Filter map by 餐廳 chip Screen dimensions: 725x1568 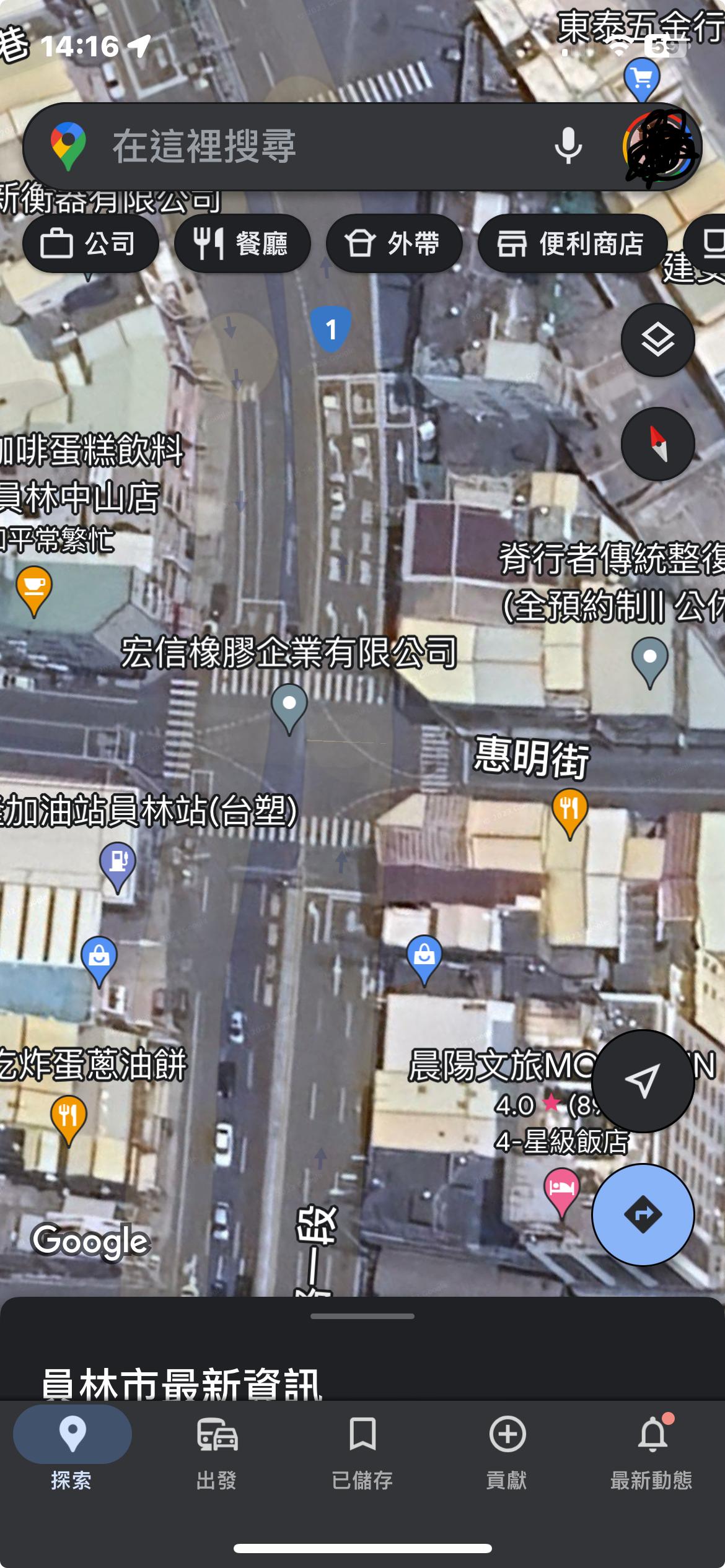[242, 243]
